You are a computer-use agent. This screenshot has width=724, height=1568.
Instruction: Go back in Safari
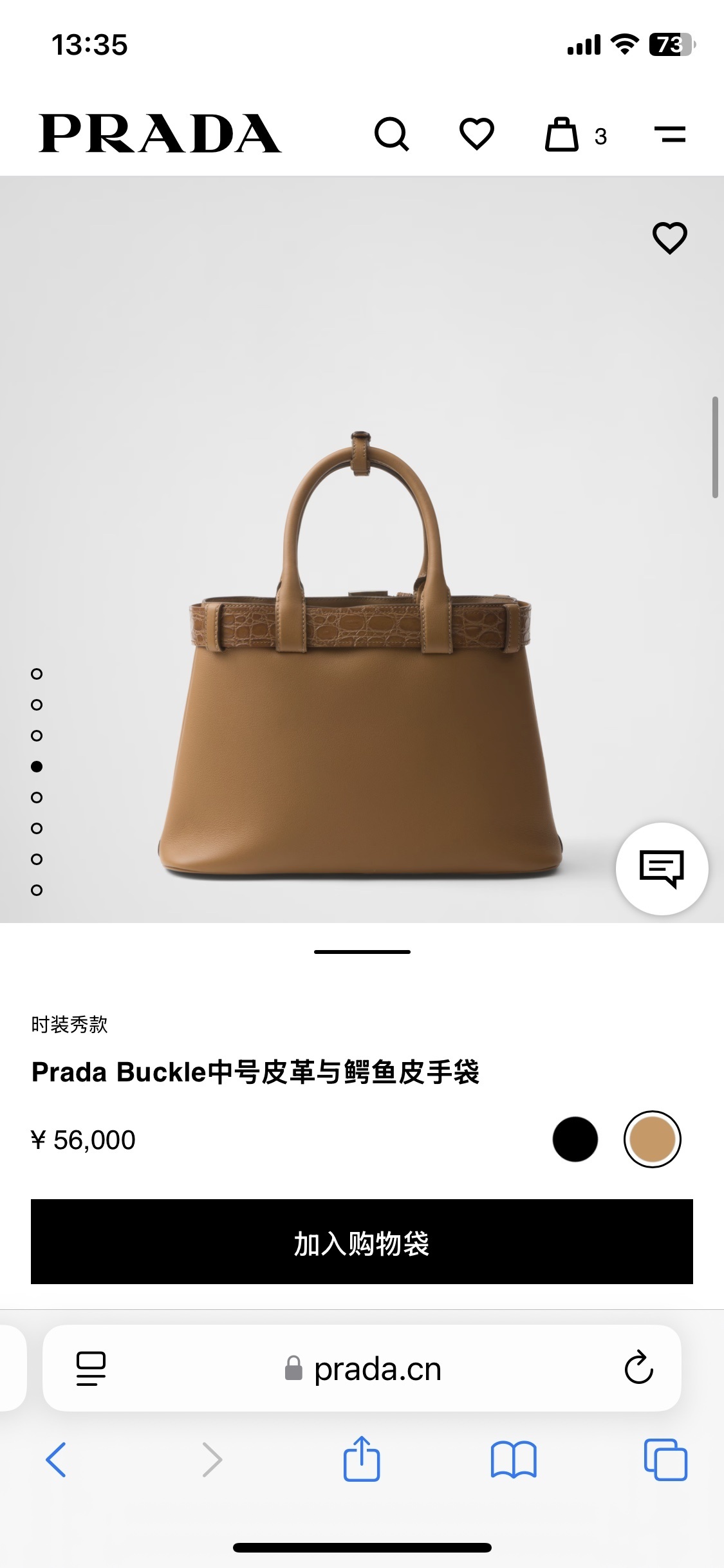(57, 1459)
